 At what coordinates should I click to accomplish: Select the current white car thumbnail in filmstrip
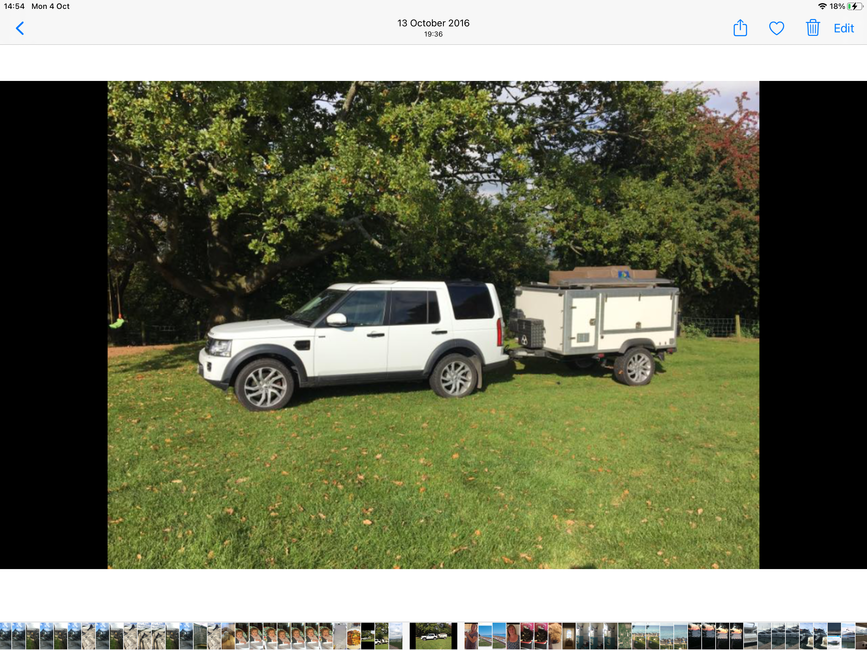point(433,636)
